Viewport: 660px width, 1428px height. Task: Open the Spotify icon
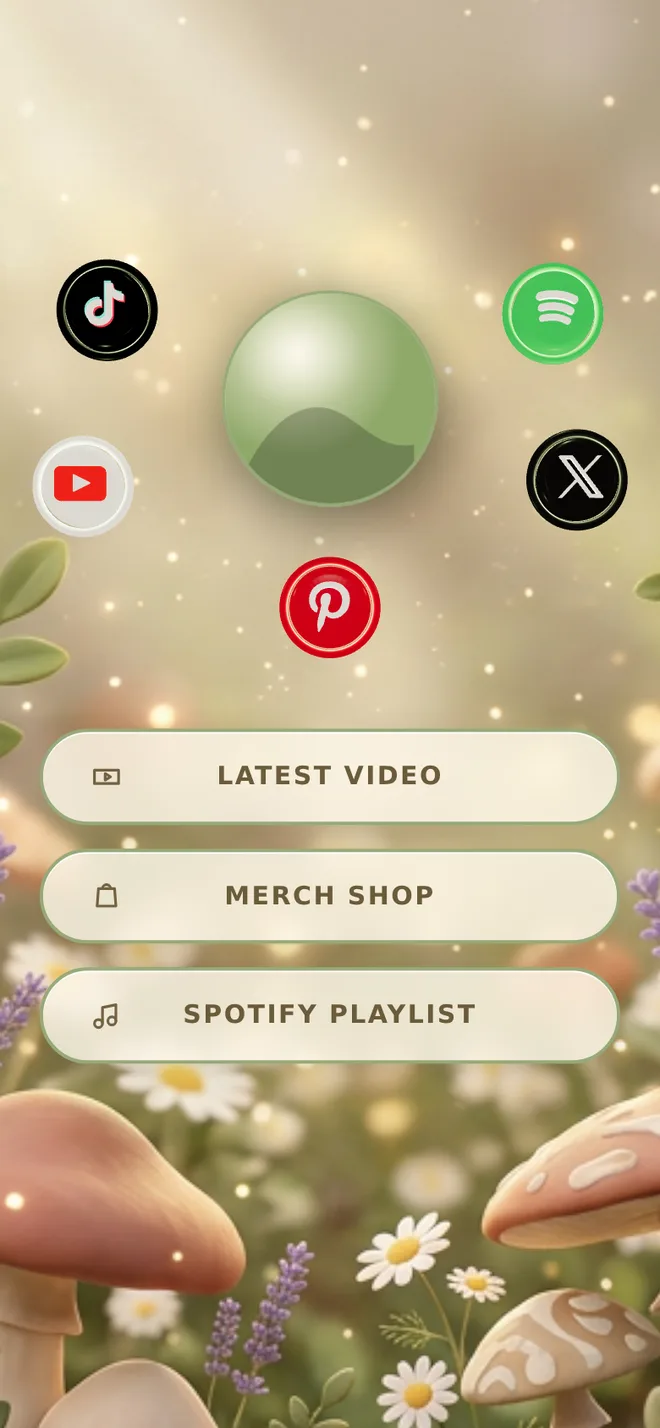point(553,313)
